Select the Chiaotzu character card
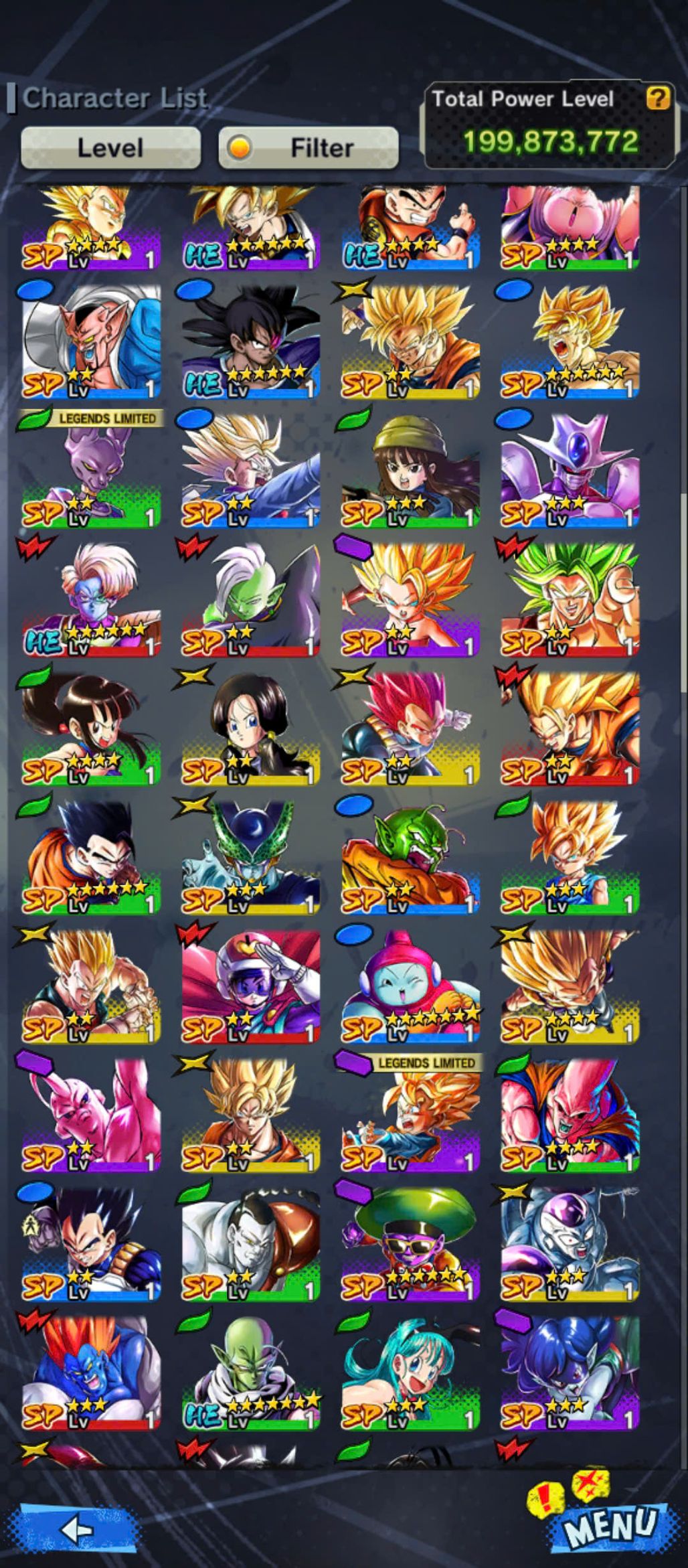688x1568 pixels. 410,986
